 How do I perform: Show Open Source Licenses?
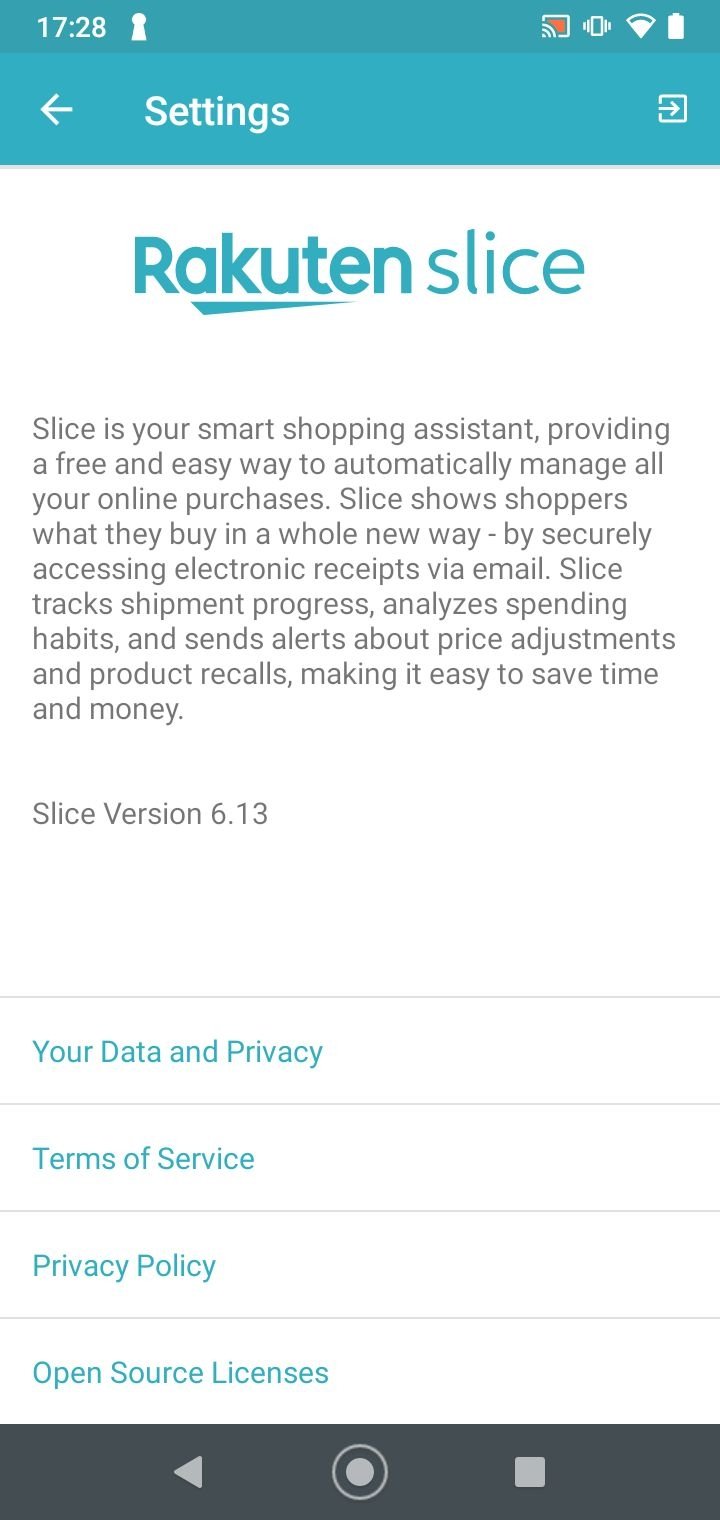click(x=360, y=1372)
